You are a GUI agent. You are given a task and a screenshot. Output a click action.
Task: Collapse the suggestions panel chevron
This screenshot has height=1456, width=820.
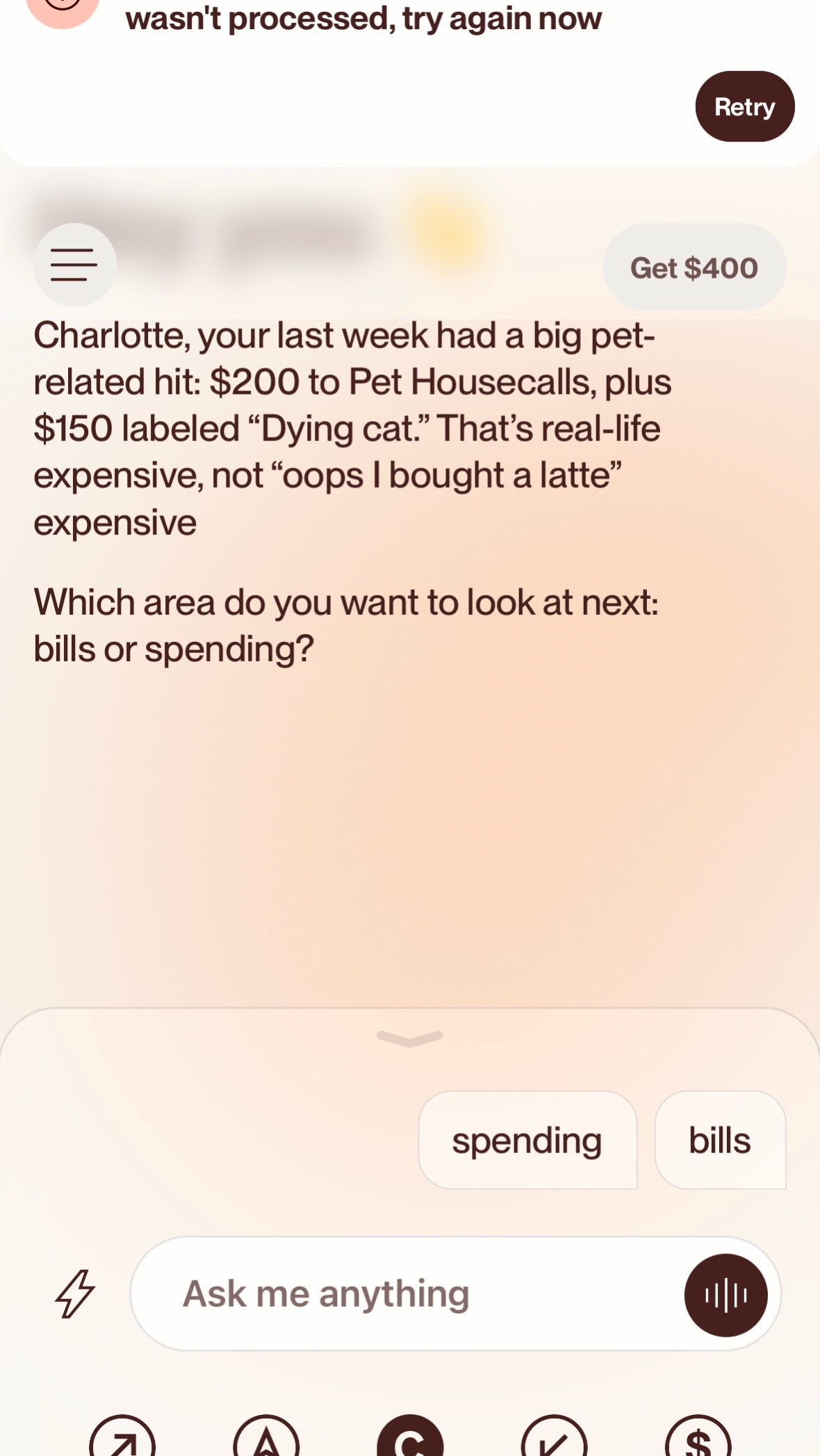(x=409, y=1038)
